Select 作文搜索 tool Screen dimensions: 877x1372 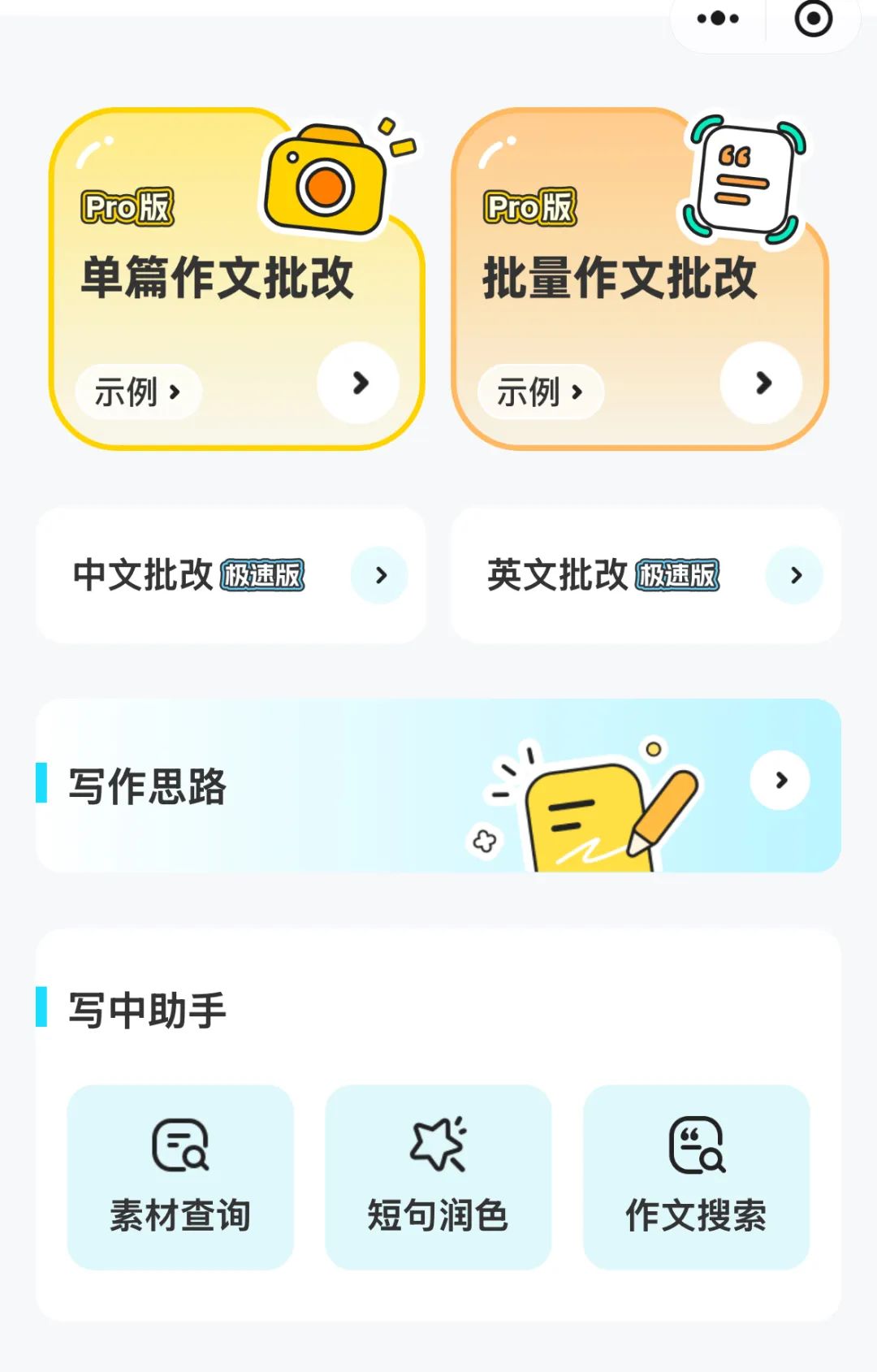pyautogui.click(x=696, y=1176)
